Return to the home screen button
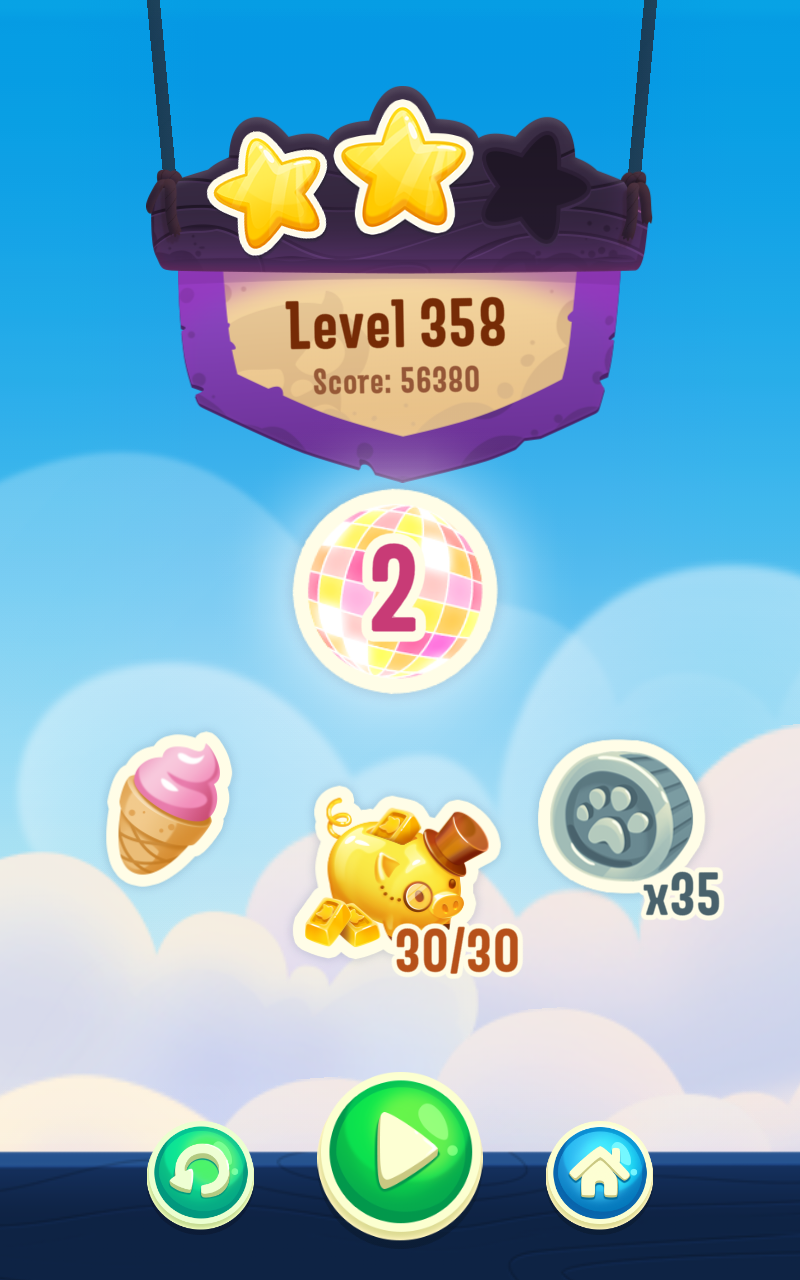Viewport: 800px width, 1280px height. pyautogui.click(x=599, y=1175)
